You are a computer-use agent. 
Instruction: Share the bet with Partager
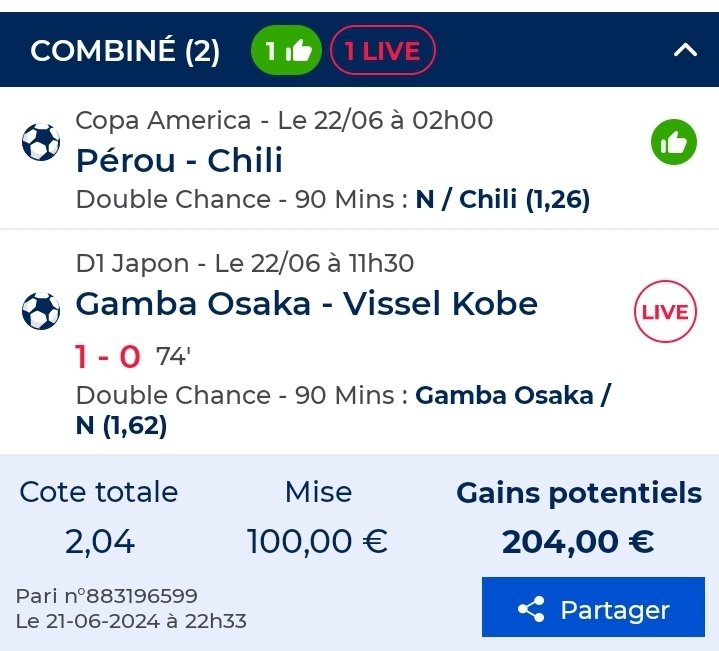point(594,608)
